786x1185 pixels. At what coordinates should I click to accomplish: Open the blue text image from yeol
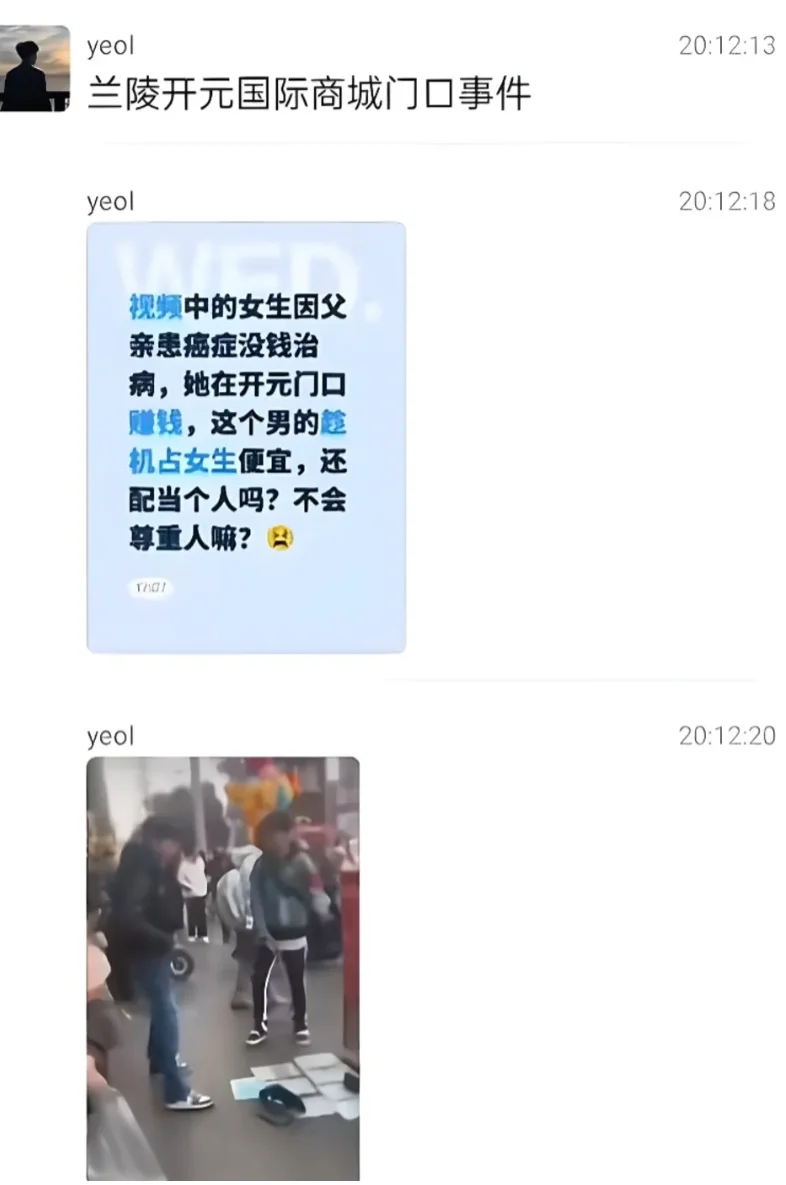(x=246, y=437)
